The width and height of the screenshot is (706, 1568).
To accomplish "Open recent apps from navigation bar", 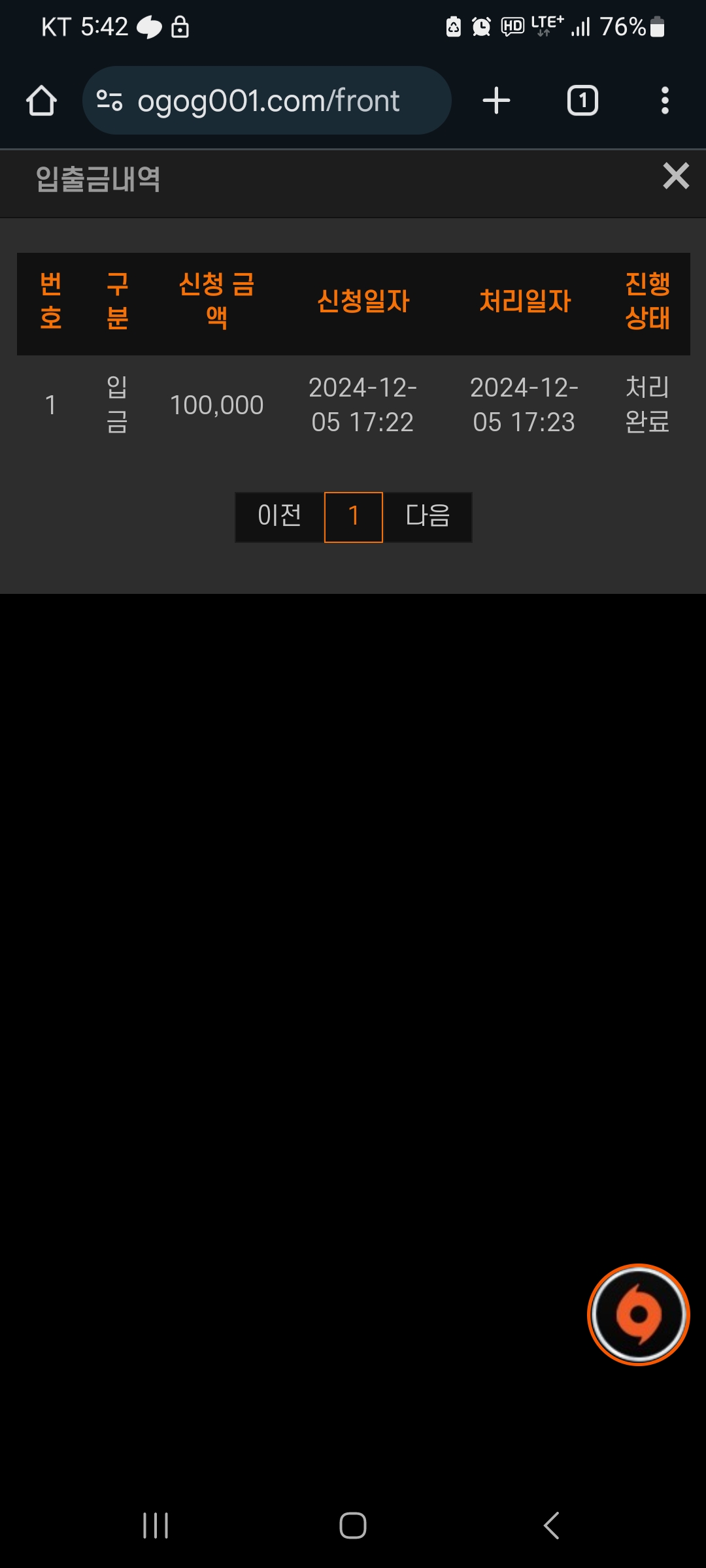I will click(x=156, y=1526).
